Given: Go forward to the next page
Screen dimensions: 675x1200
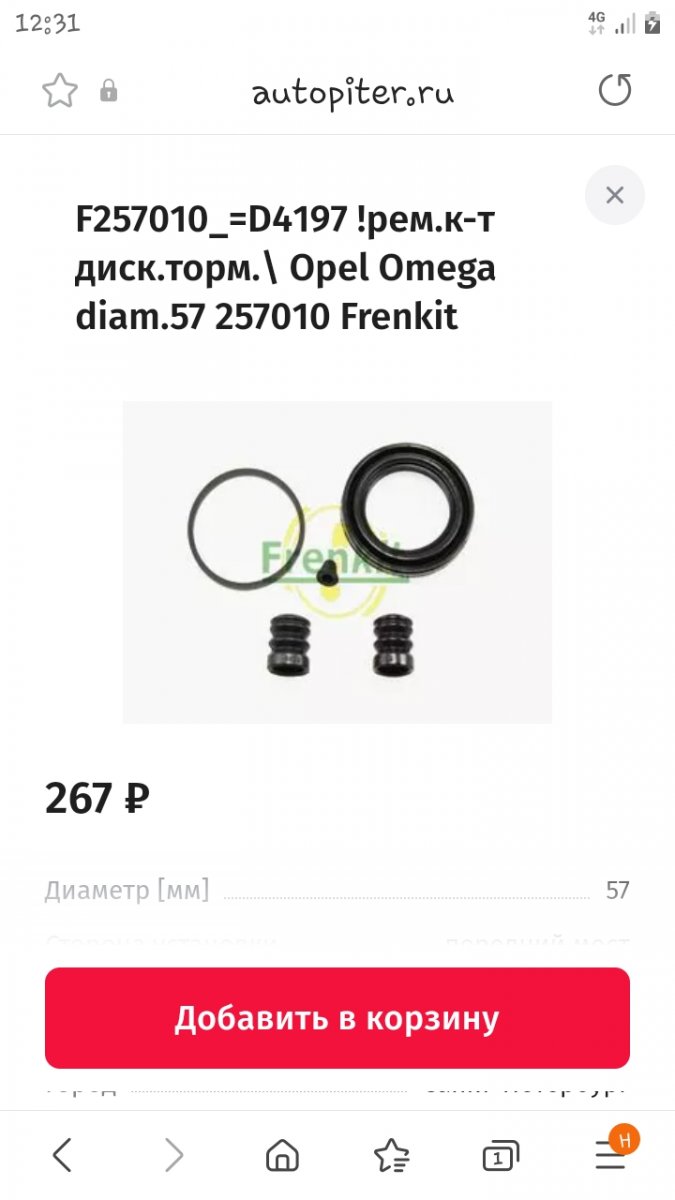Looking at the screenshot, I should pos(174,1156).
